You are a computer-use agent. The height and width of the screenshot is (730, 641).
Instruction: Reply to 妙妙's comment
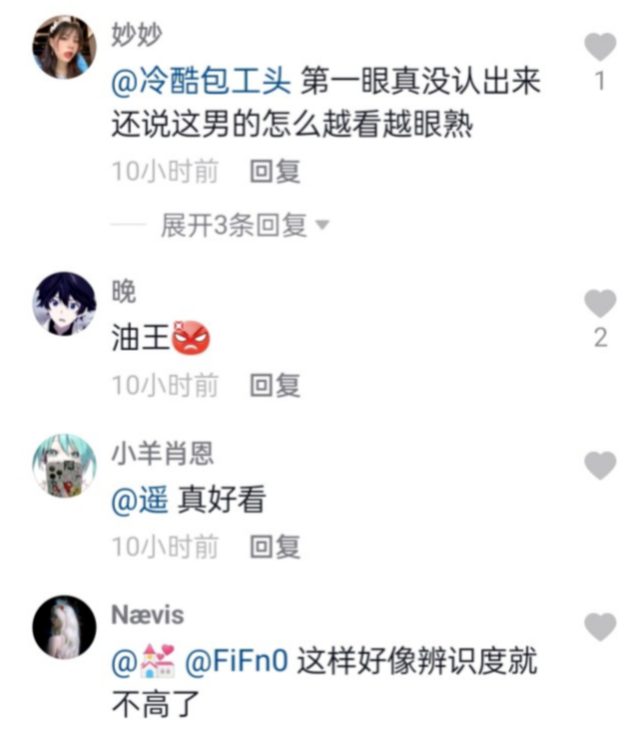tap(274, 172)
